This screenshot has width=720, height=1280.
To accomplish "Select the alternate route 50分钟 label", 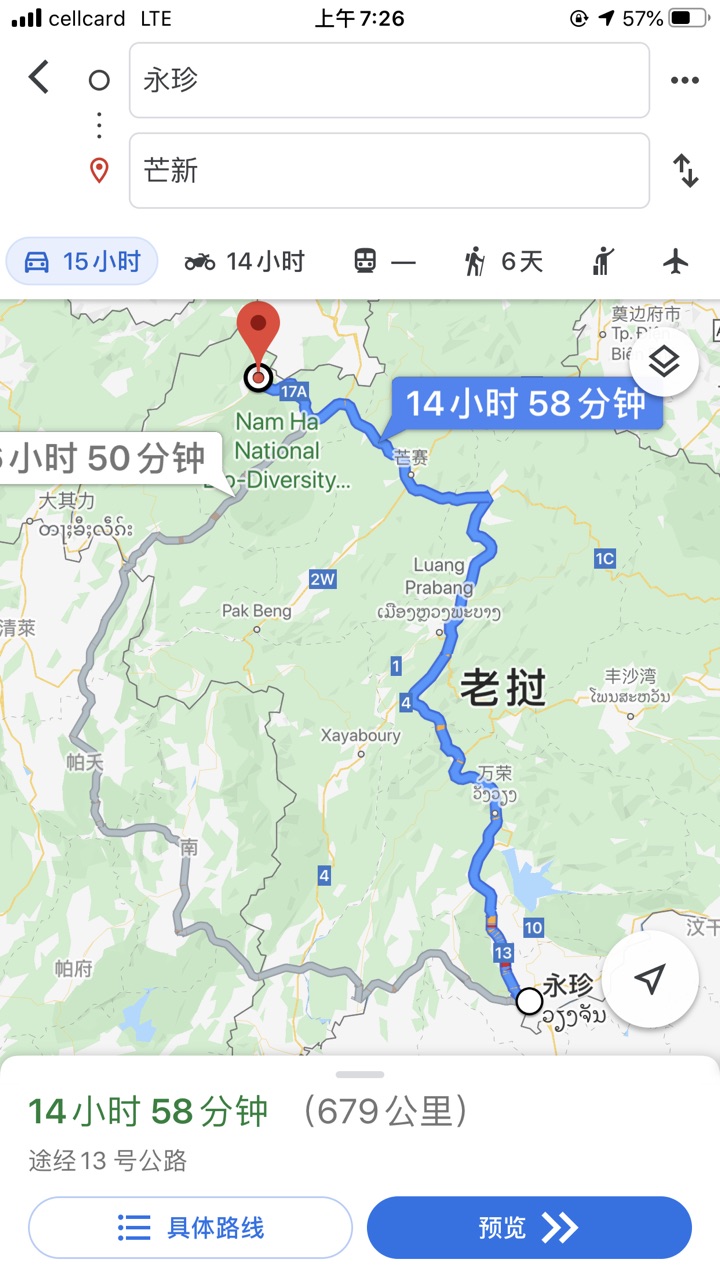I will tap(105, 458).
